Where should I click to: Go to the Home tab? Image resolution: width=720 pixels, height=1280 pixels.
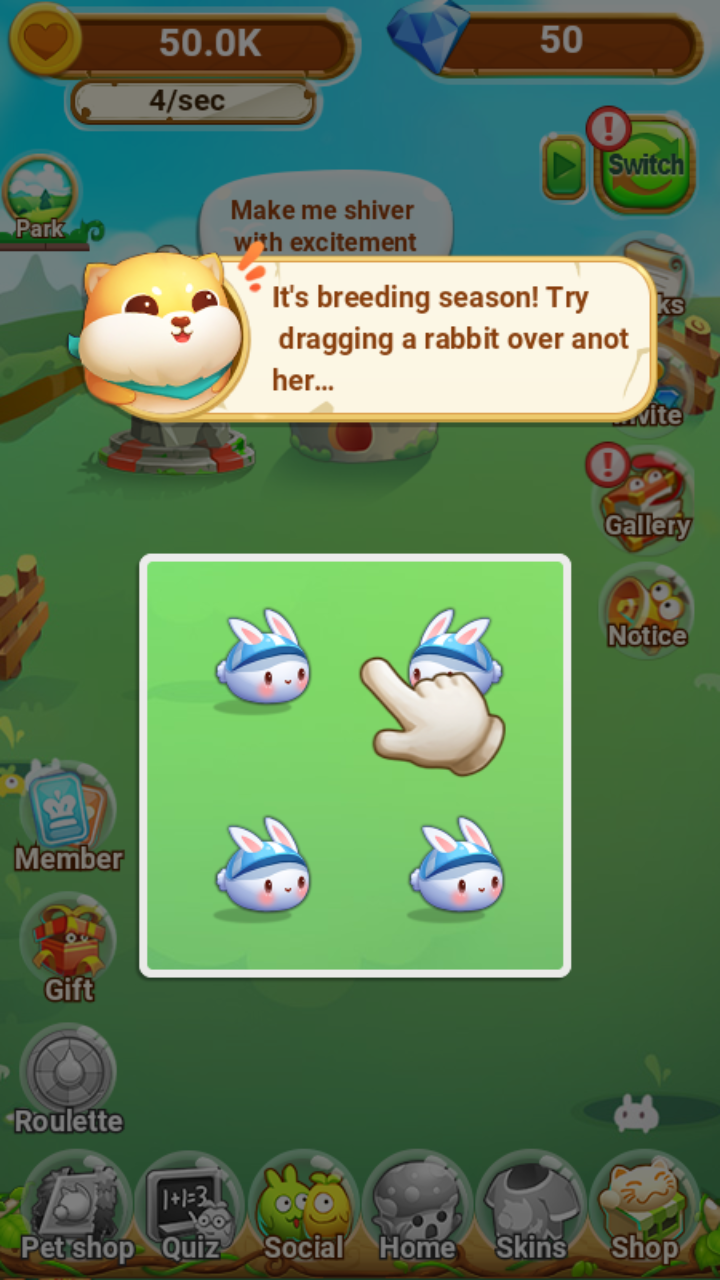[x=417, y=1212]
